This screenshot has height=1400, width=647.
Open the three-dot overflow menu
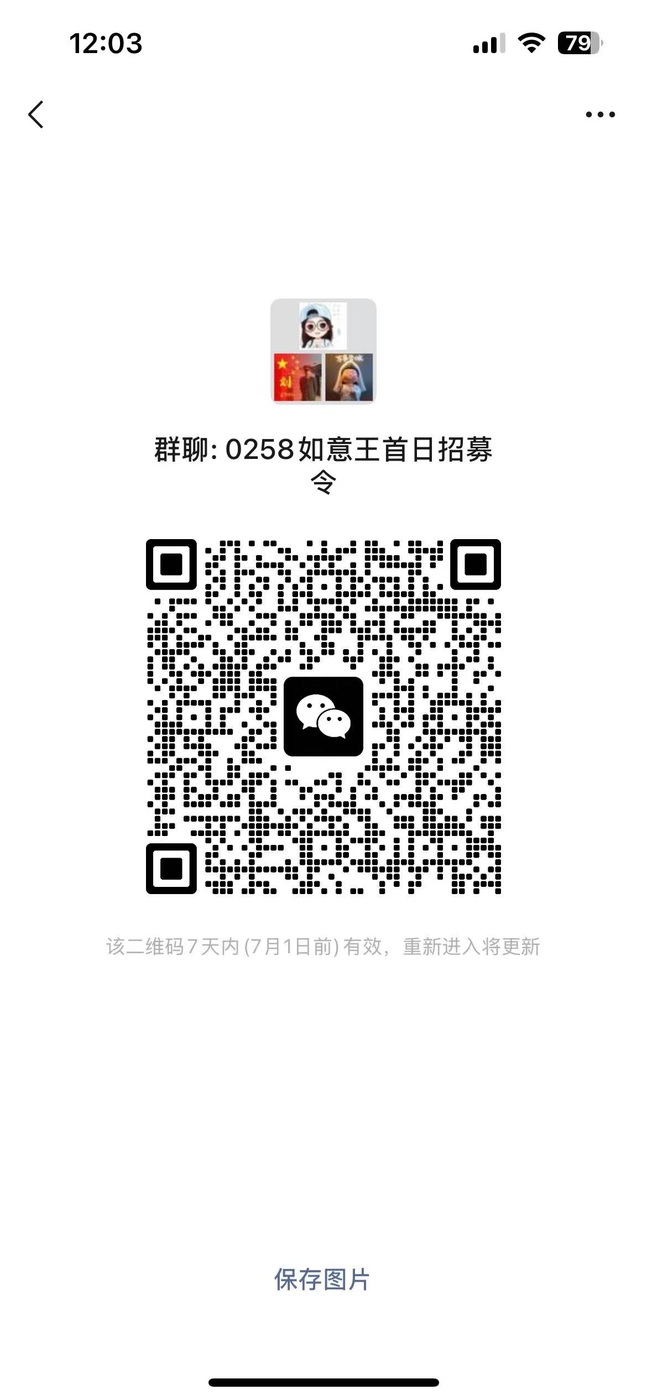tap(600, 114)
